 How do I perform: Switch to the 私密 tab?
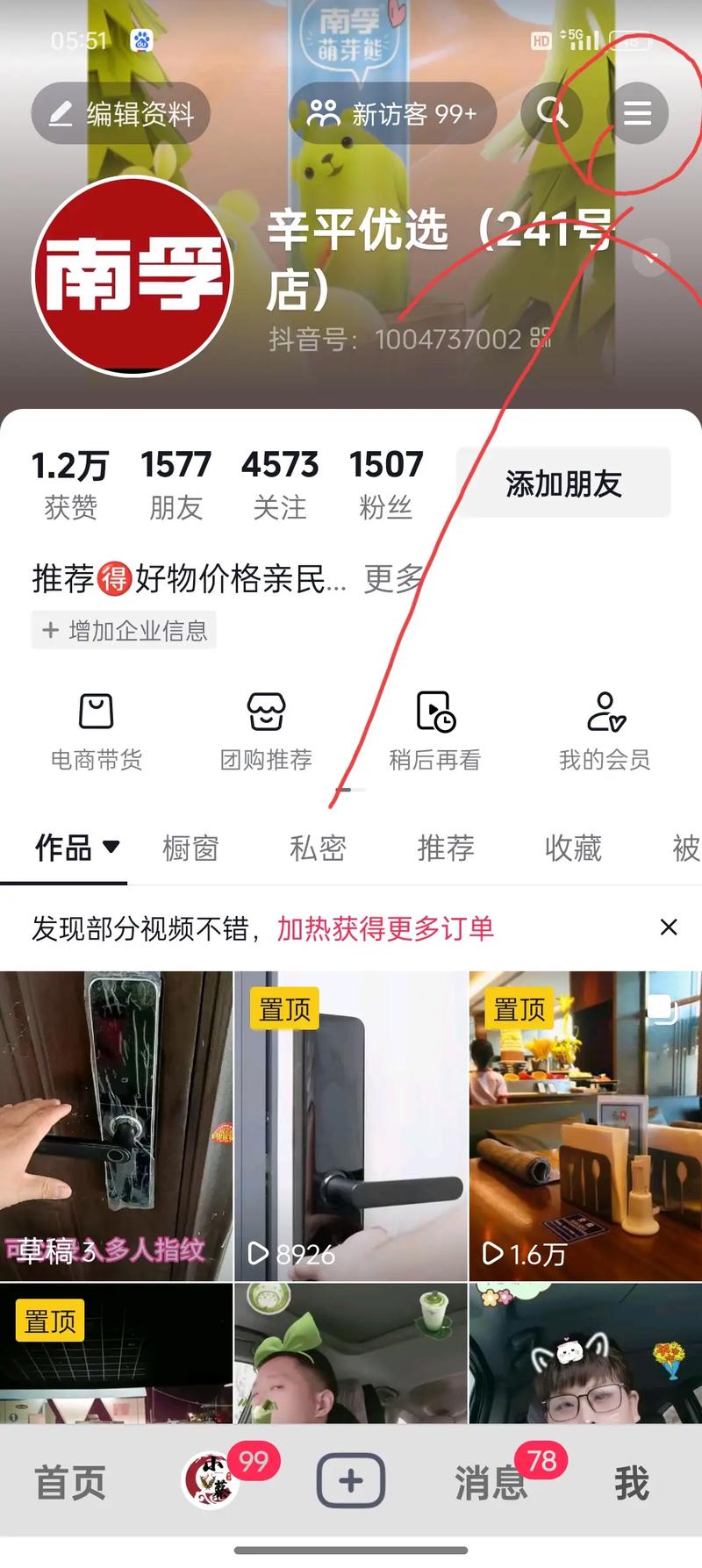318,848
